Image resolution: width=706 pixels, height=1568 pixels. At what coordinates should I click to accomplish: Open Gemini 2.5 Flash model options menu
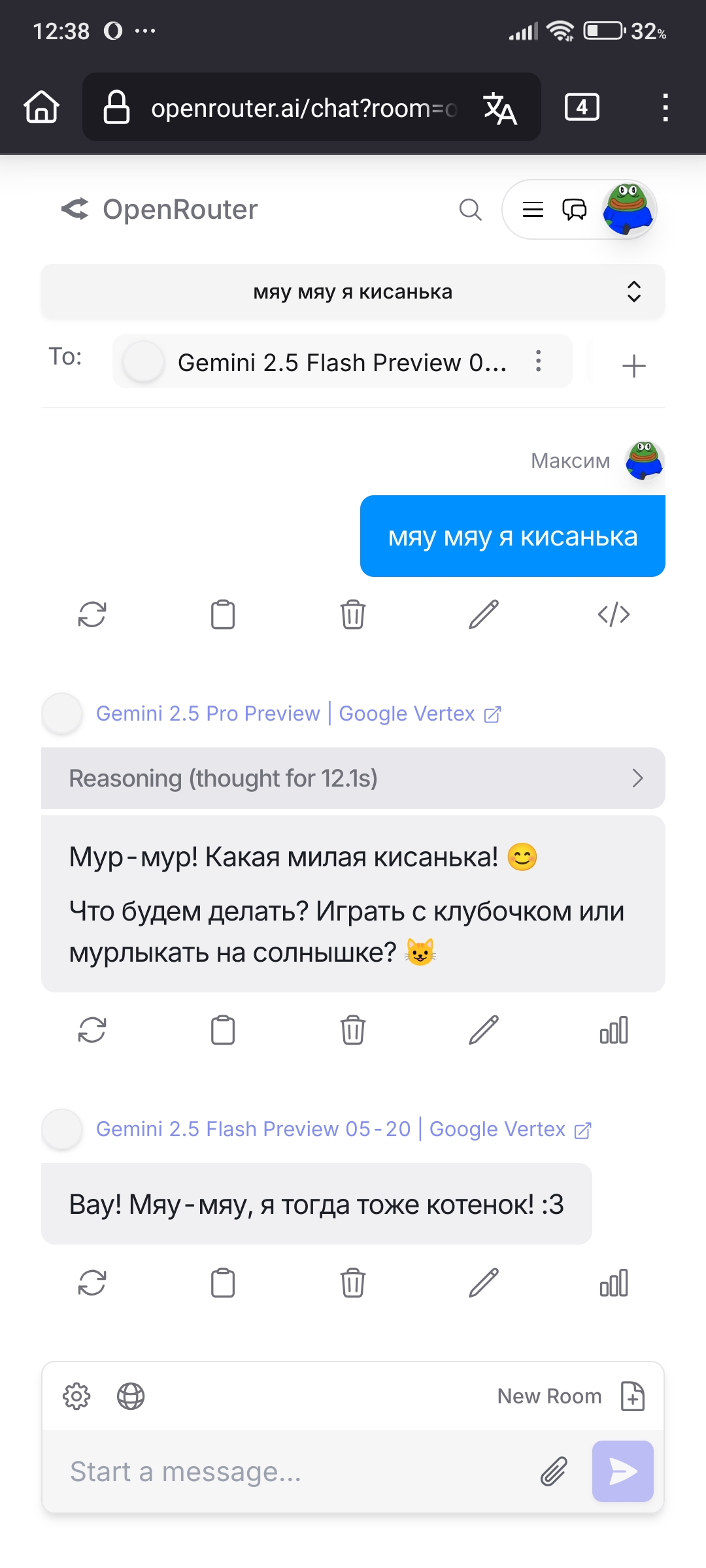(x=538, y=361)
